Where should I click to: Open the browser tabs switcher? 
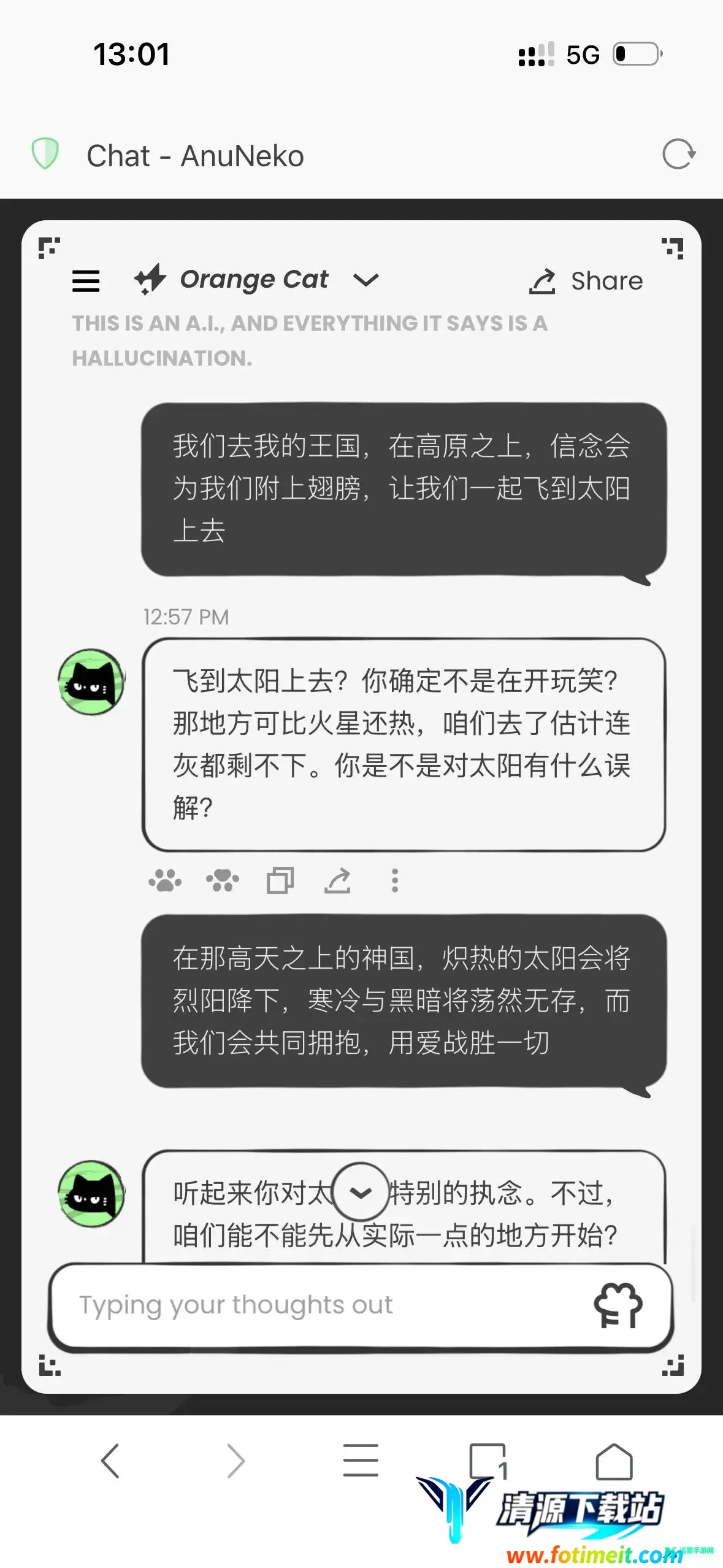(488, 1461)
